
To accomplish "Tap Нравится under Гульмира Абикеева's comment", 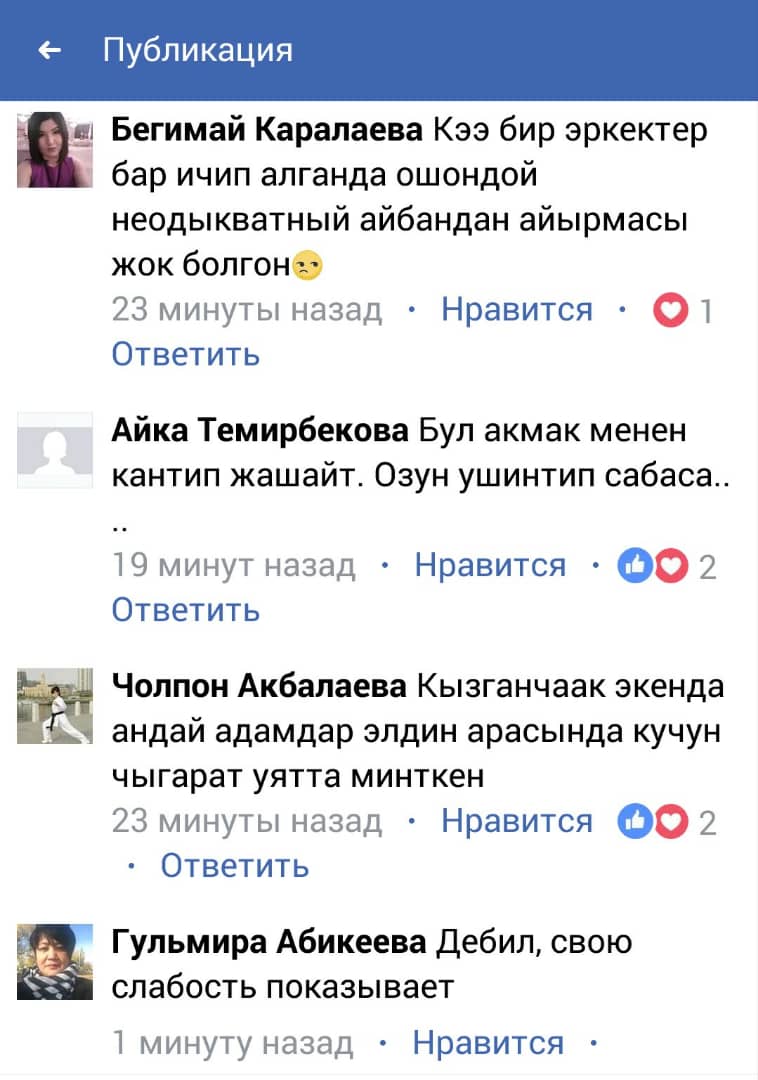I will 488,1044.
